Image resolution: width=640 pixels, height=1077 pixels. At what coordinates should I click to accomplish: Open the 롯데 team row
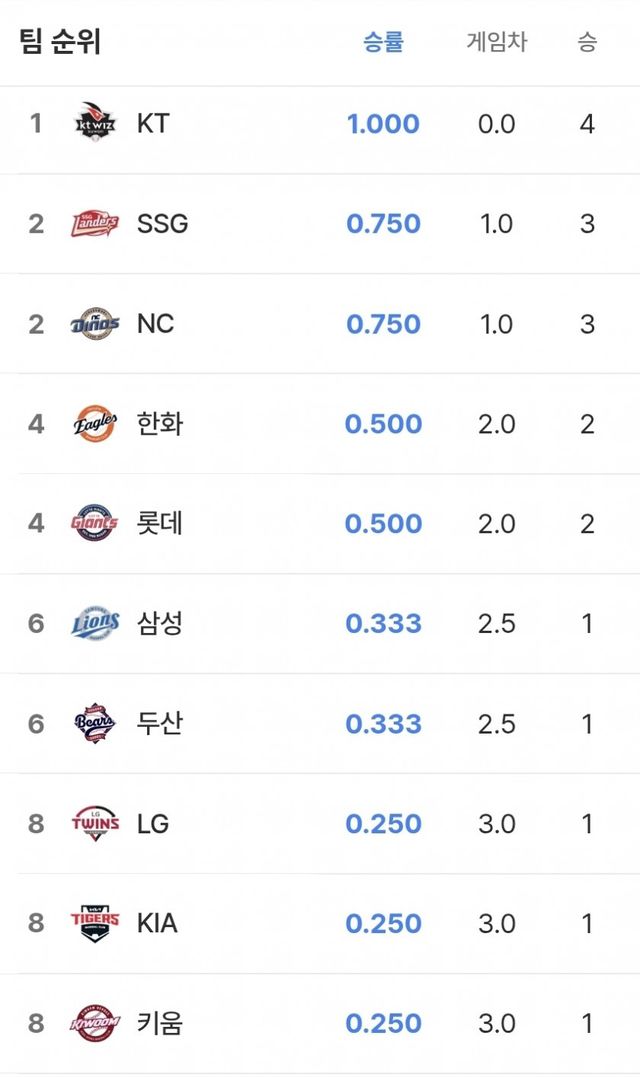point(160,524)
